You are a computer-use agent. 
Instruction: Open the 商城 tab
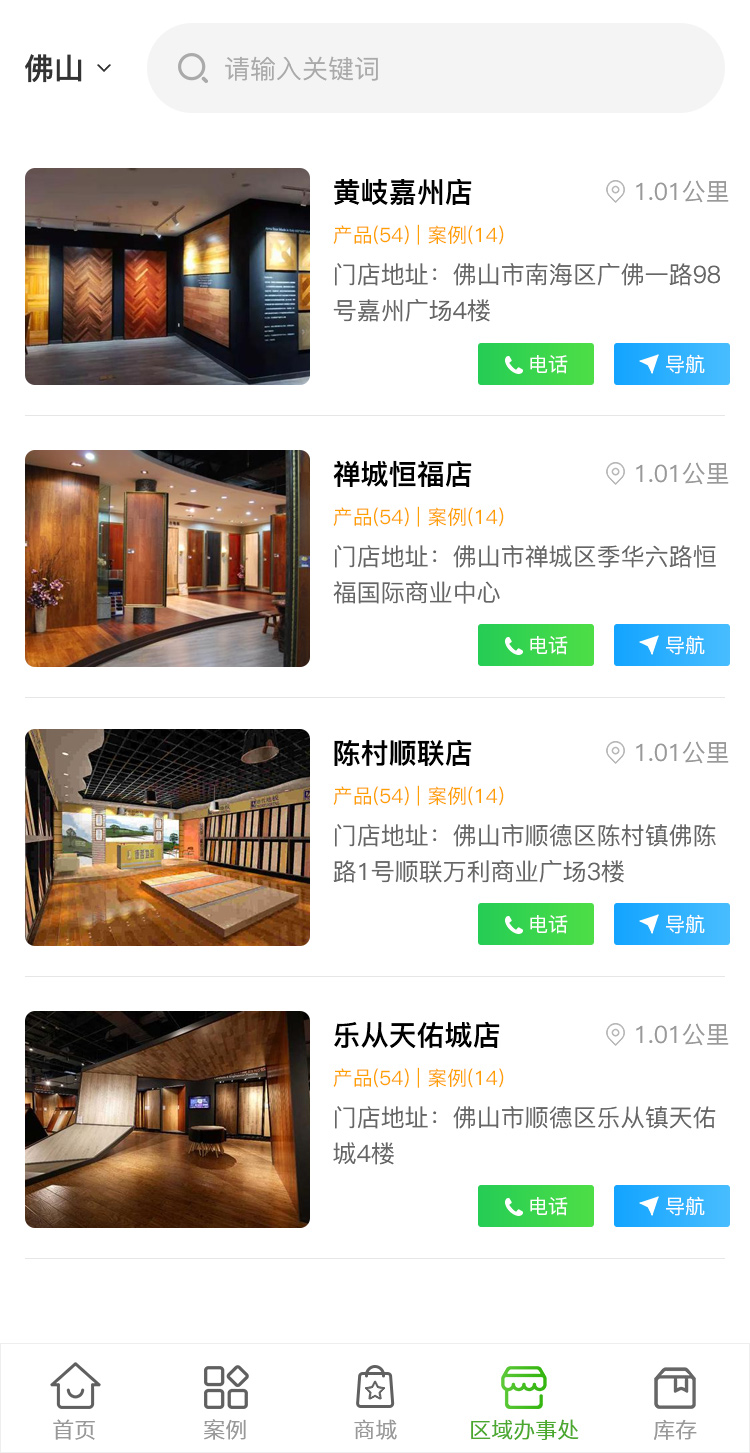[x=375, y=1400]
